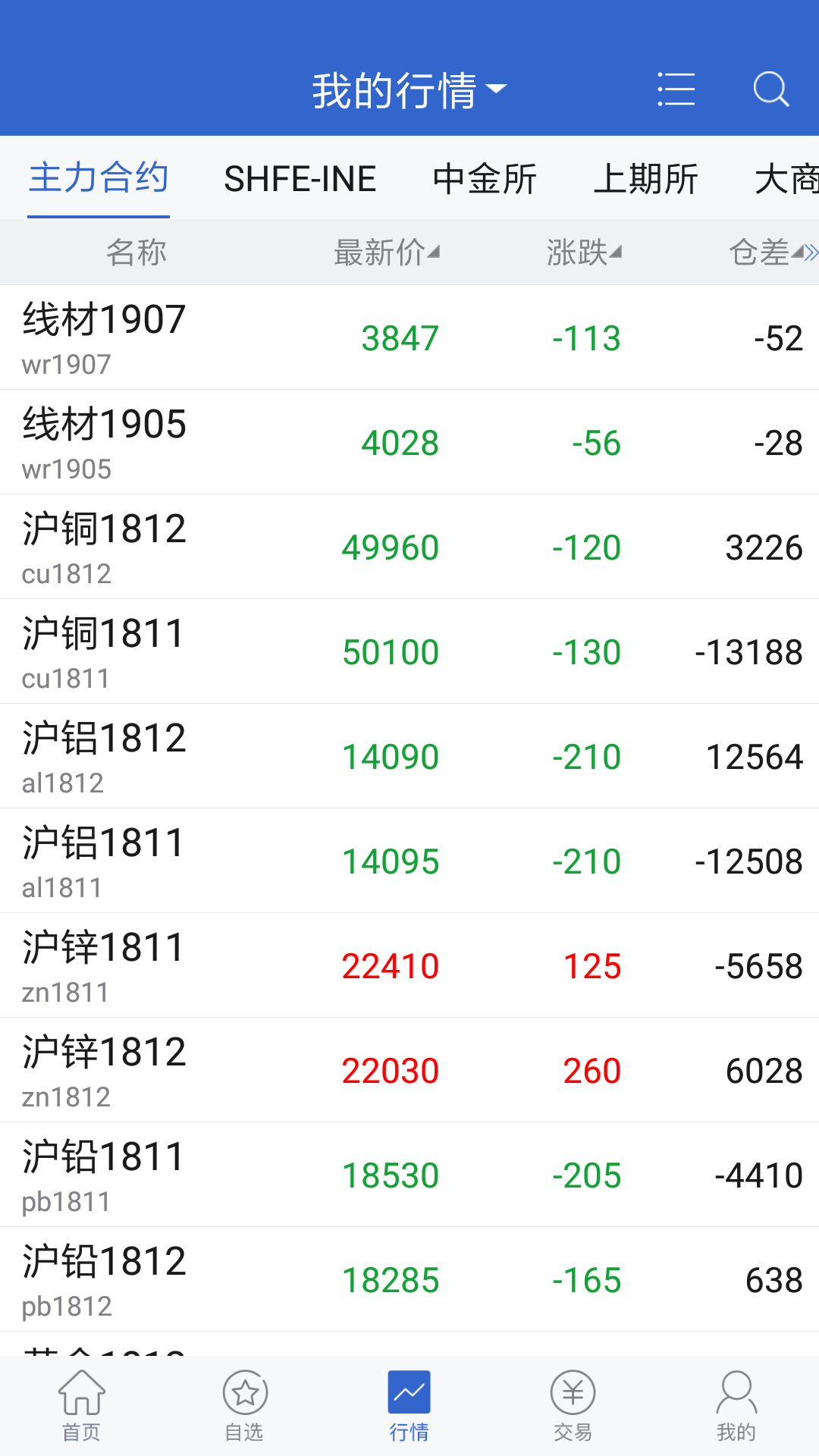This screenshot has width=819, height=1456.
Task: Toggle sorting by 最新价 latest price
Action: (384, 252)
